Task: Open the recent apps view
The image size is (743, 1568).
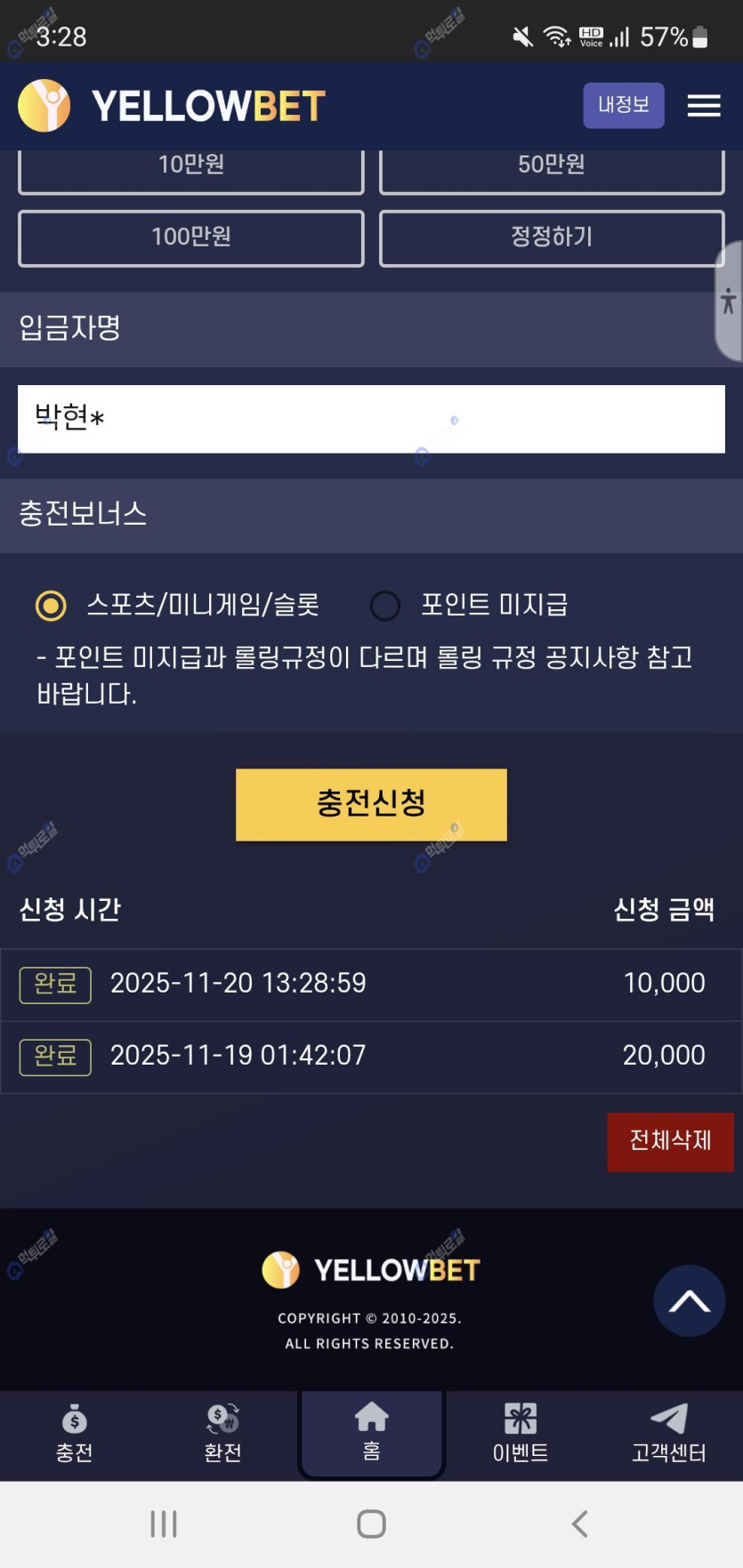Action: coord(164,1524)
